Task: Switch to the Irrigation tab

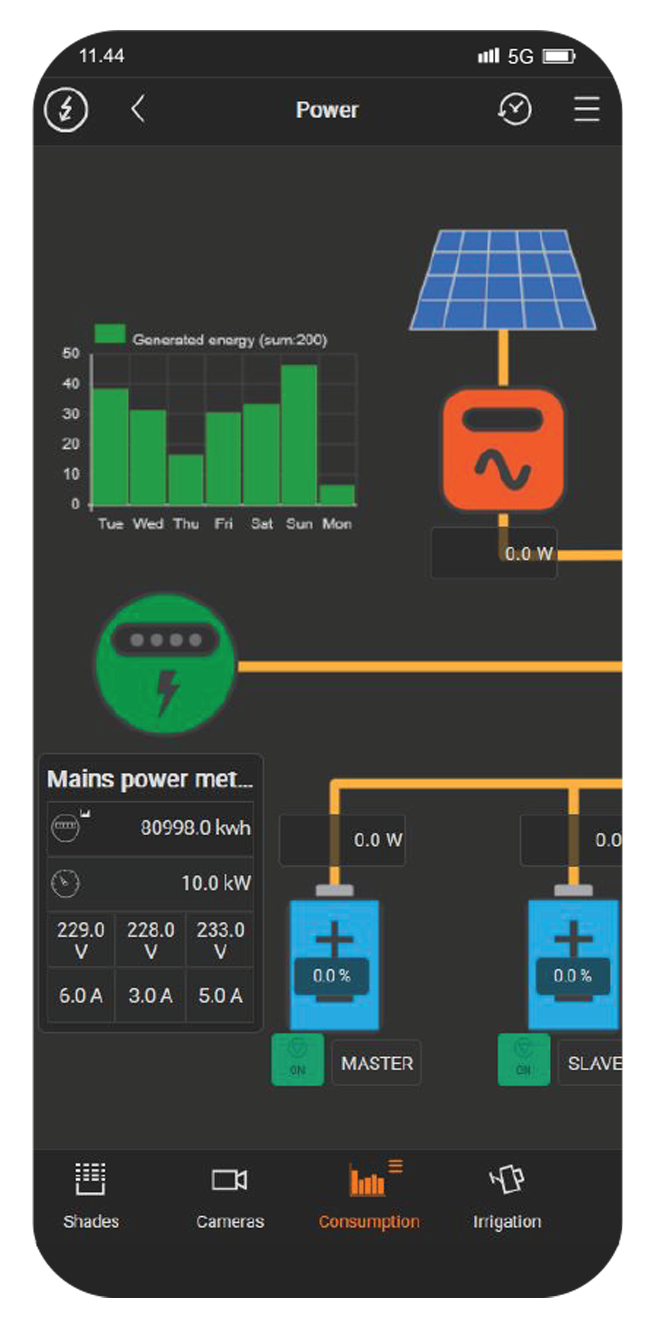Action: pyautogui.click(x=507, y=1197)
